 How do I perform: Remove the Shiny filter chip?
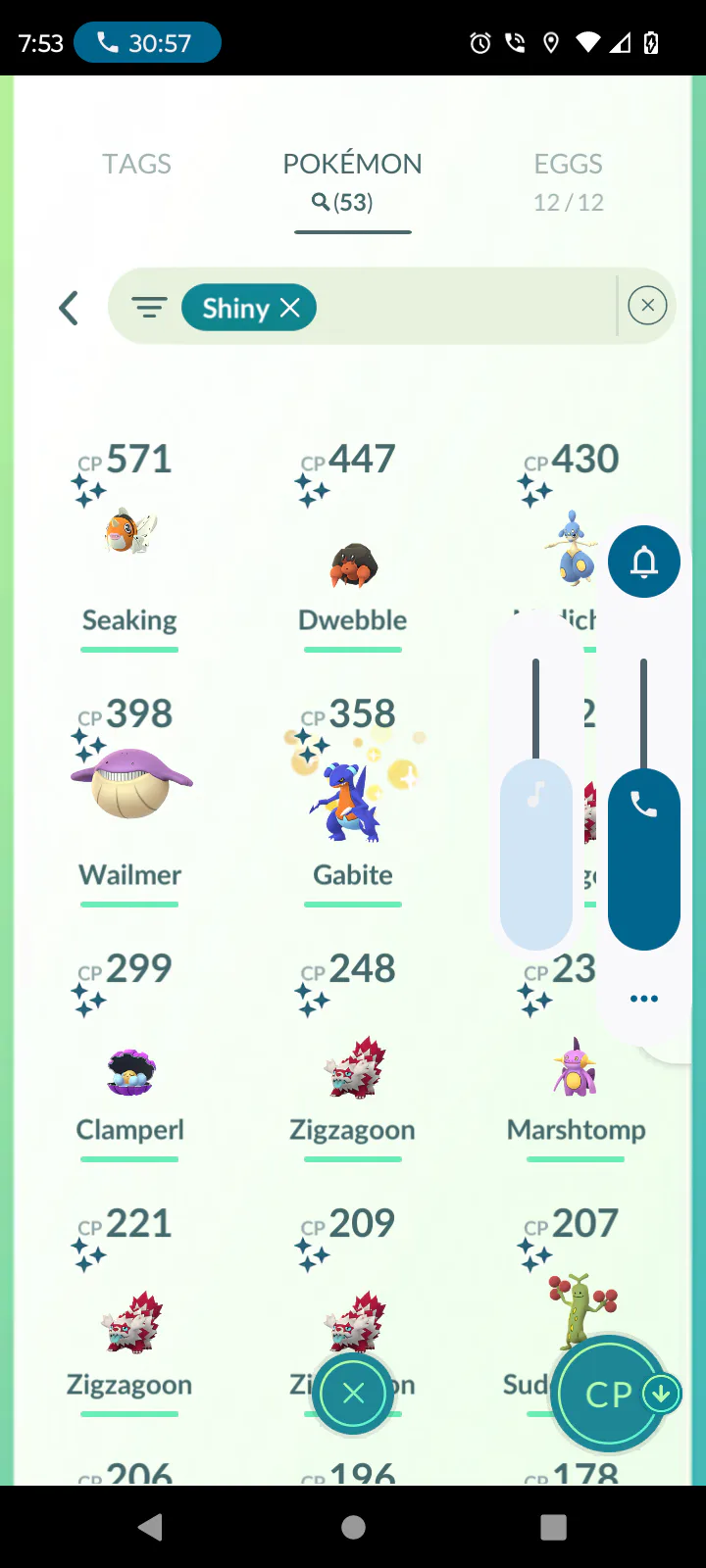pos(290,308)
